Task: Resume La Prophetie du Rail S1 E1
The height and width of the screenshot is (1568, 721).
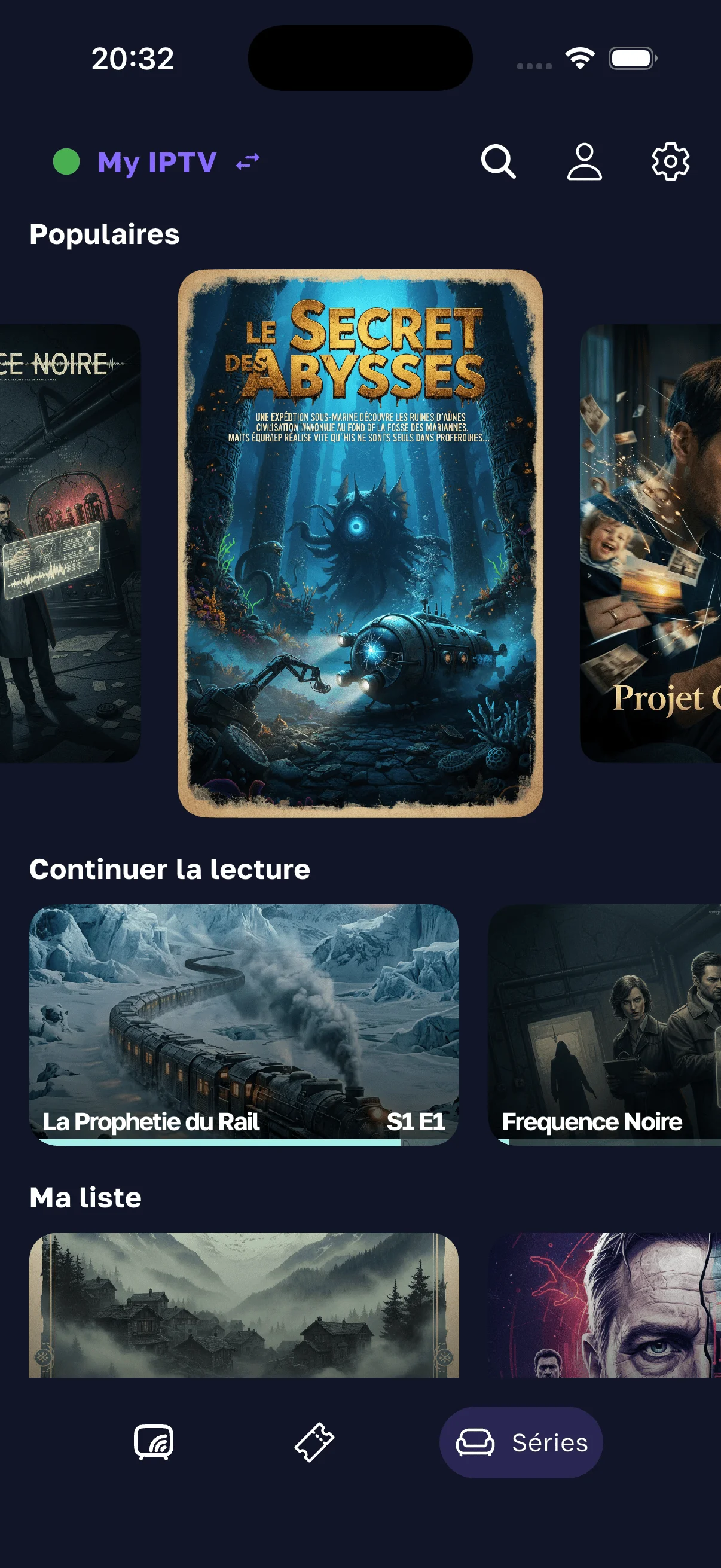Action: [x=244, y=1024]
